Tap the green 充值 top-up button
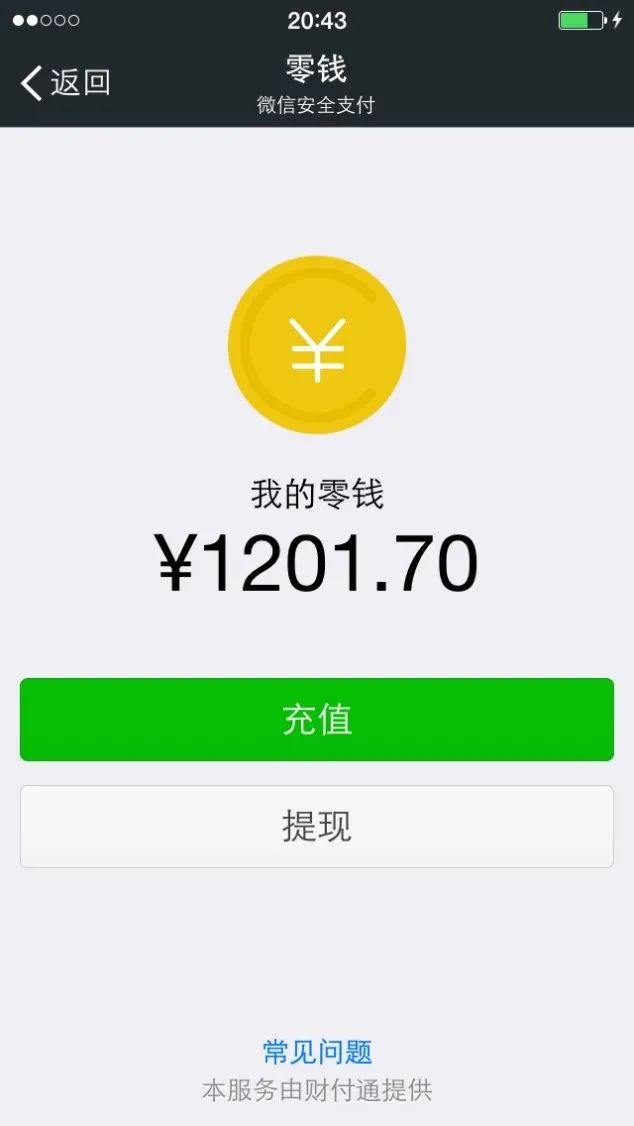This screenshot has height=1126, width=634. (317, 720)
